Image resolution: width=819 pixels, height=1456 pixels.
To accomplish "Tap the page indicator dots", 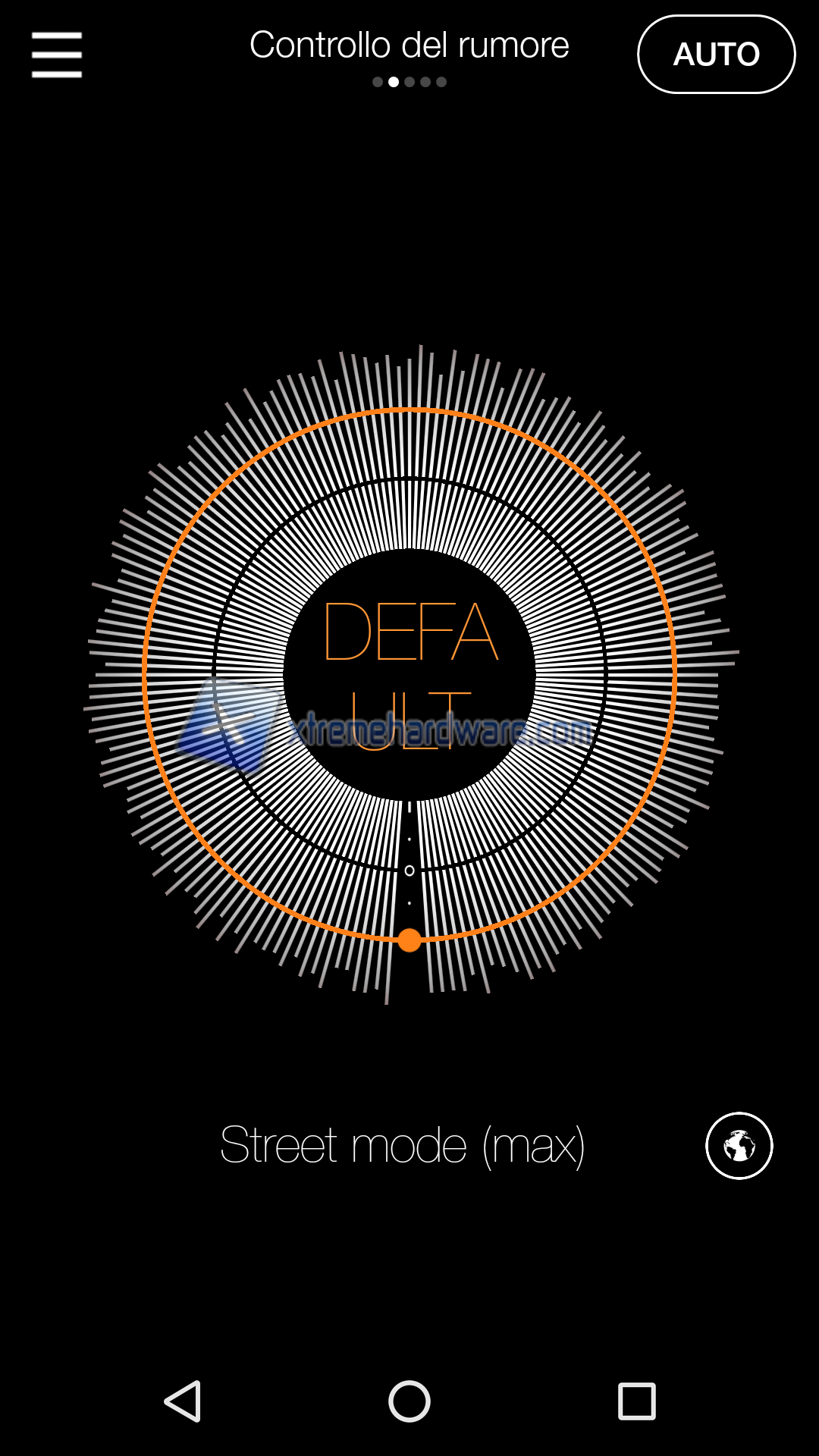I will [409, 82].
